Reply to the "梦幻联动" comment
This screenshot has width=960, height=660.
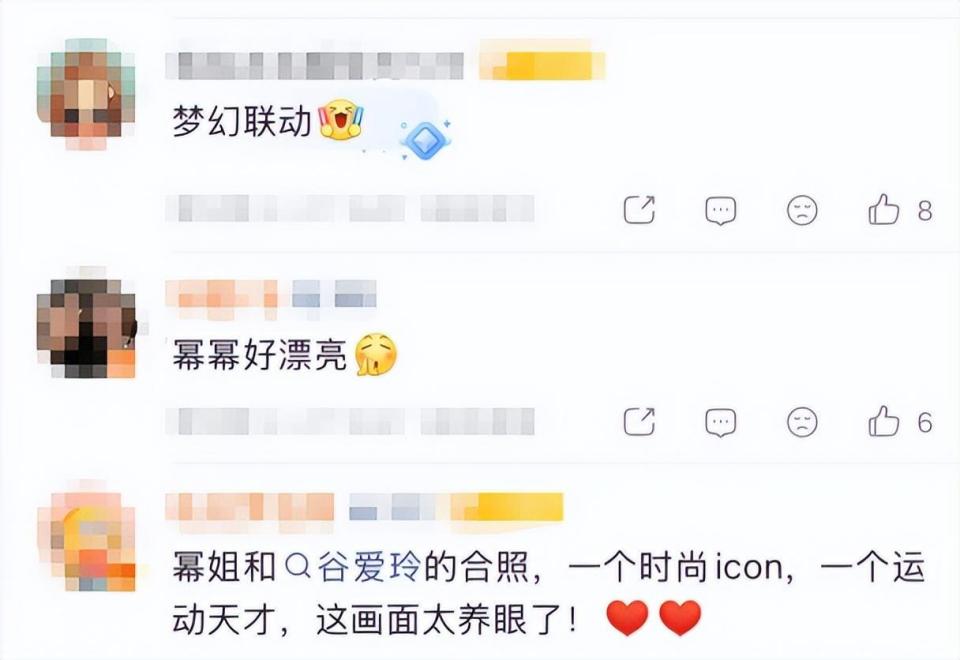tap(720, 210)
